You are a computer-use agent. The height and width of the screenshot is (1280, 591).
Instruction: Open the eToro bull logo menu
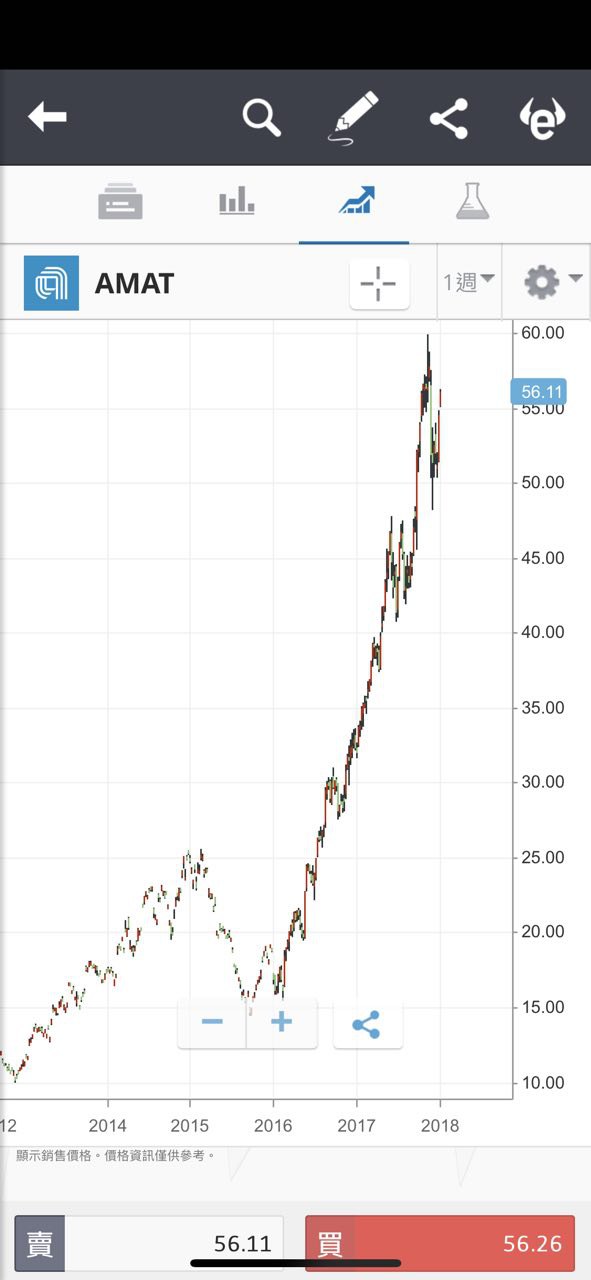[x=543, y=119]
